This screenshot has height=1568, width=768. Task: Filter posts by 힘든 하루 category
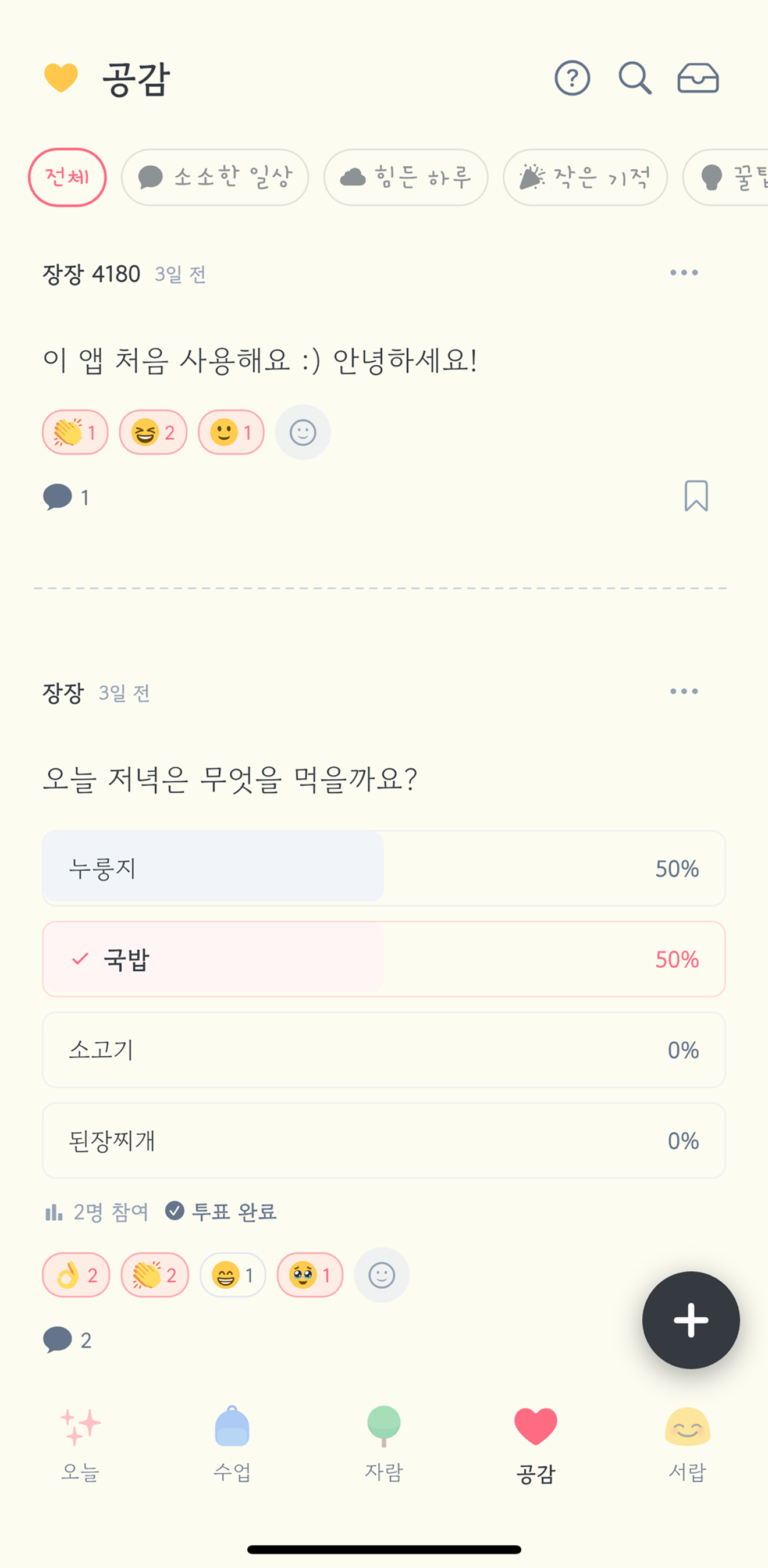click(406, 177)
